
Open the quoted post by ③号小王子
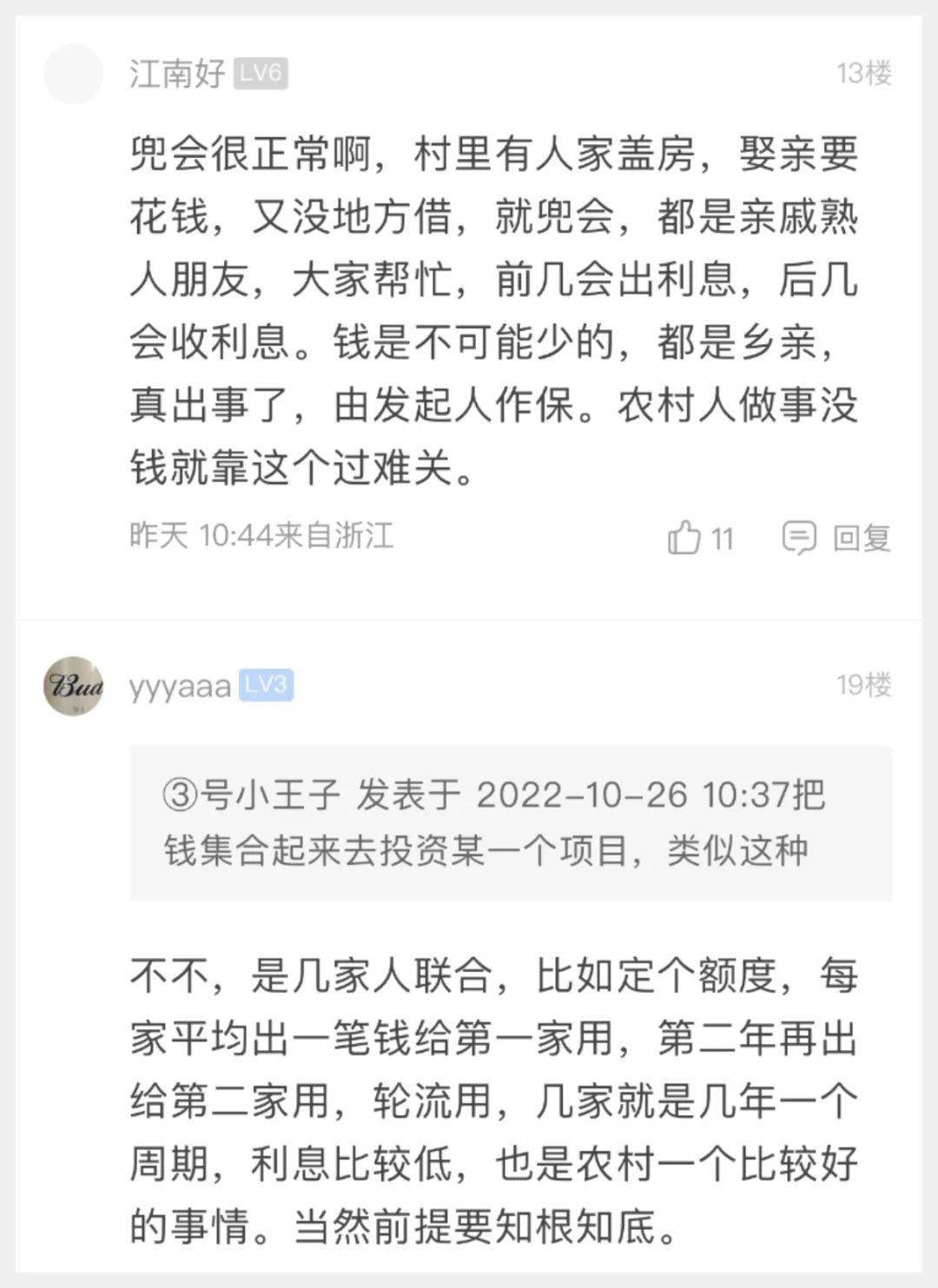click(x=510, y=822)
